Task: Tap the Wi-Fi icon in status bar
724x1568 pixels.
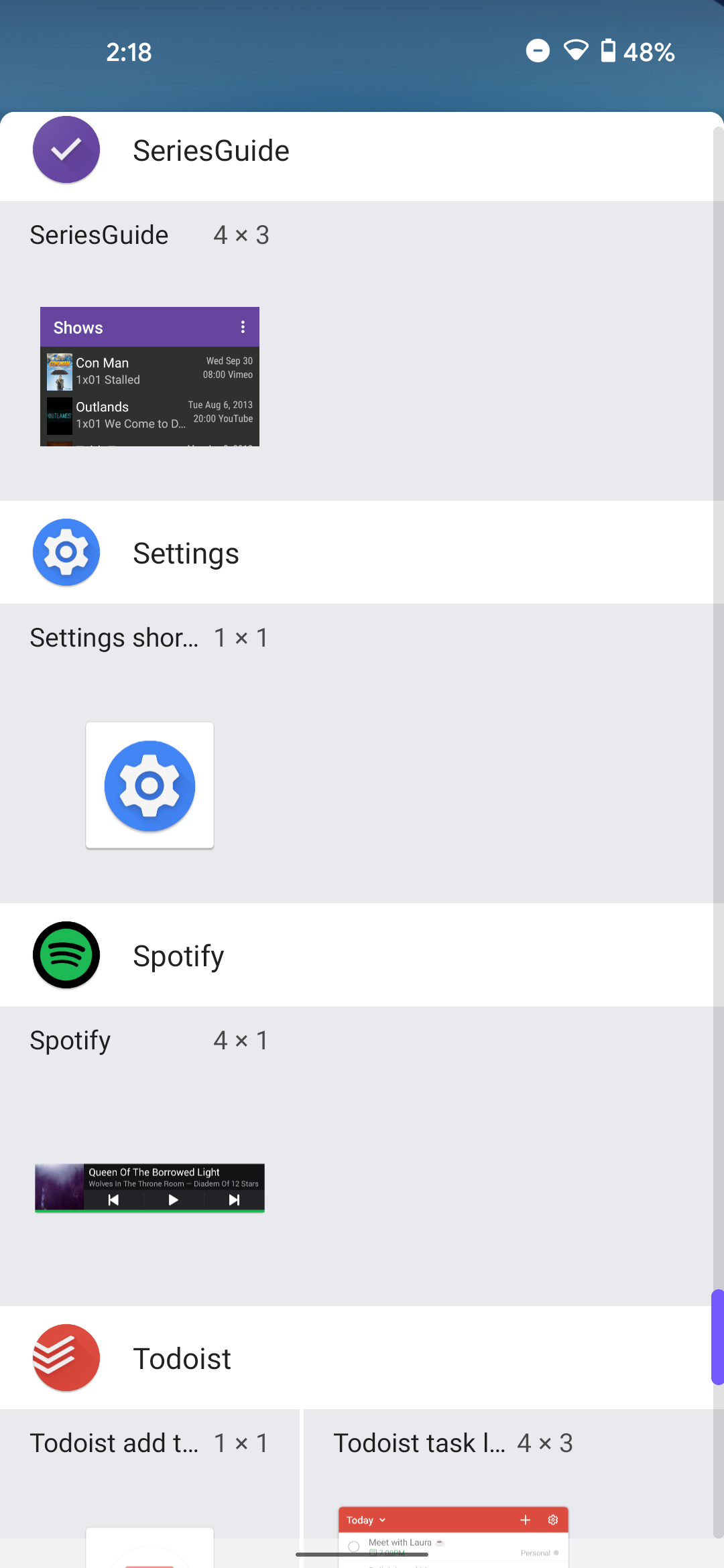Action: coord(576,51)
